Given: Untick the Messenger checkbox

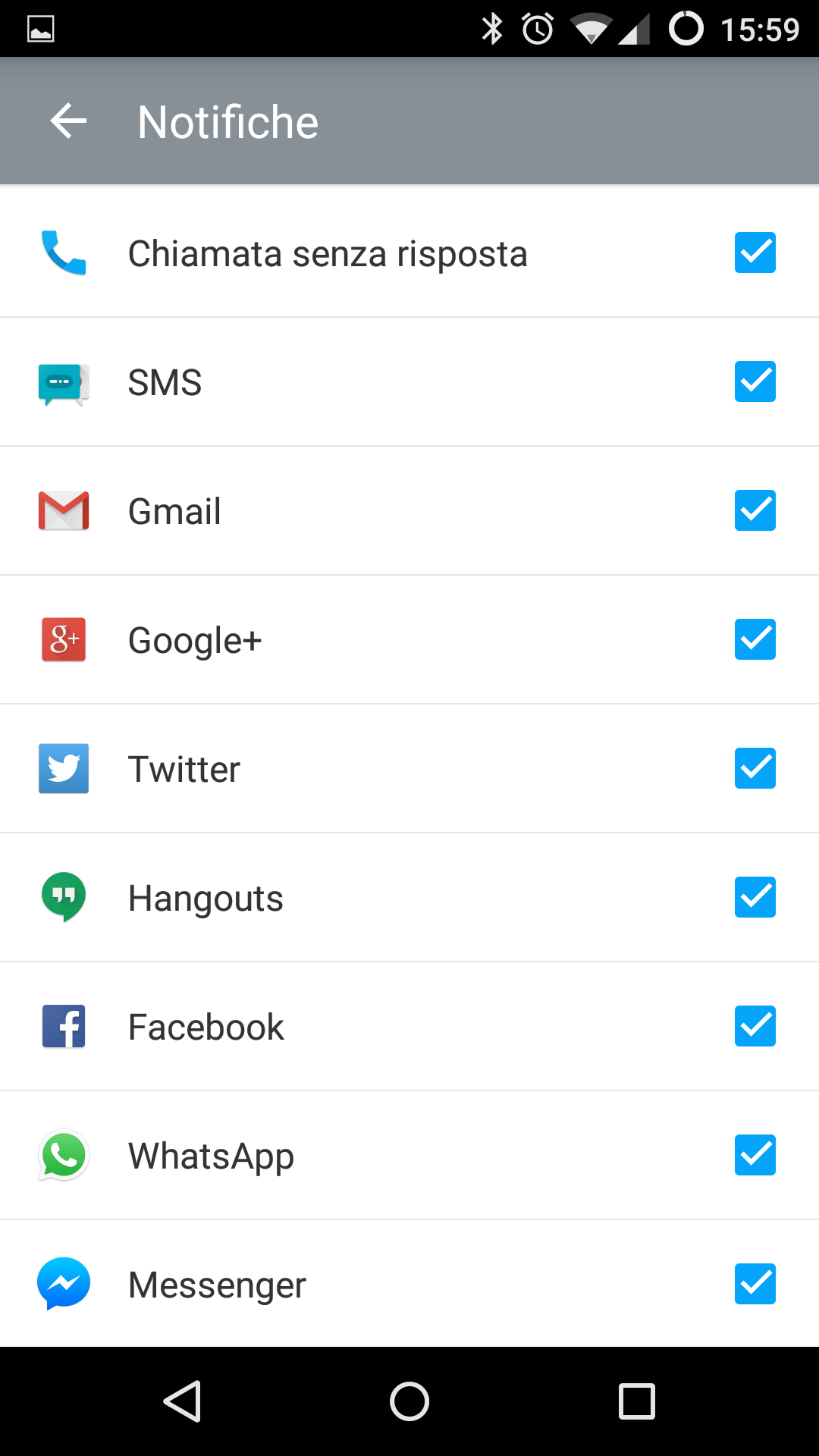Looking at the screenshot, I should point(755,1284).
